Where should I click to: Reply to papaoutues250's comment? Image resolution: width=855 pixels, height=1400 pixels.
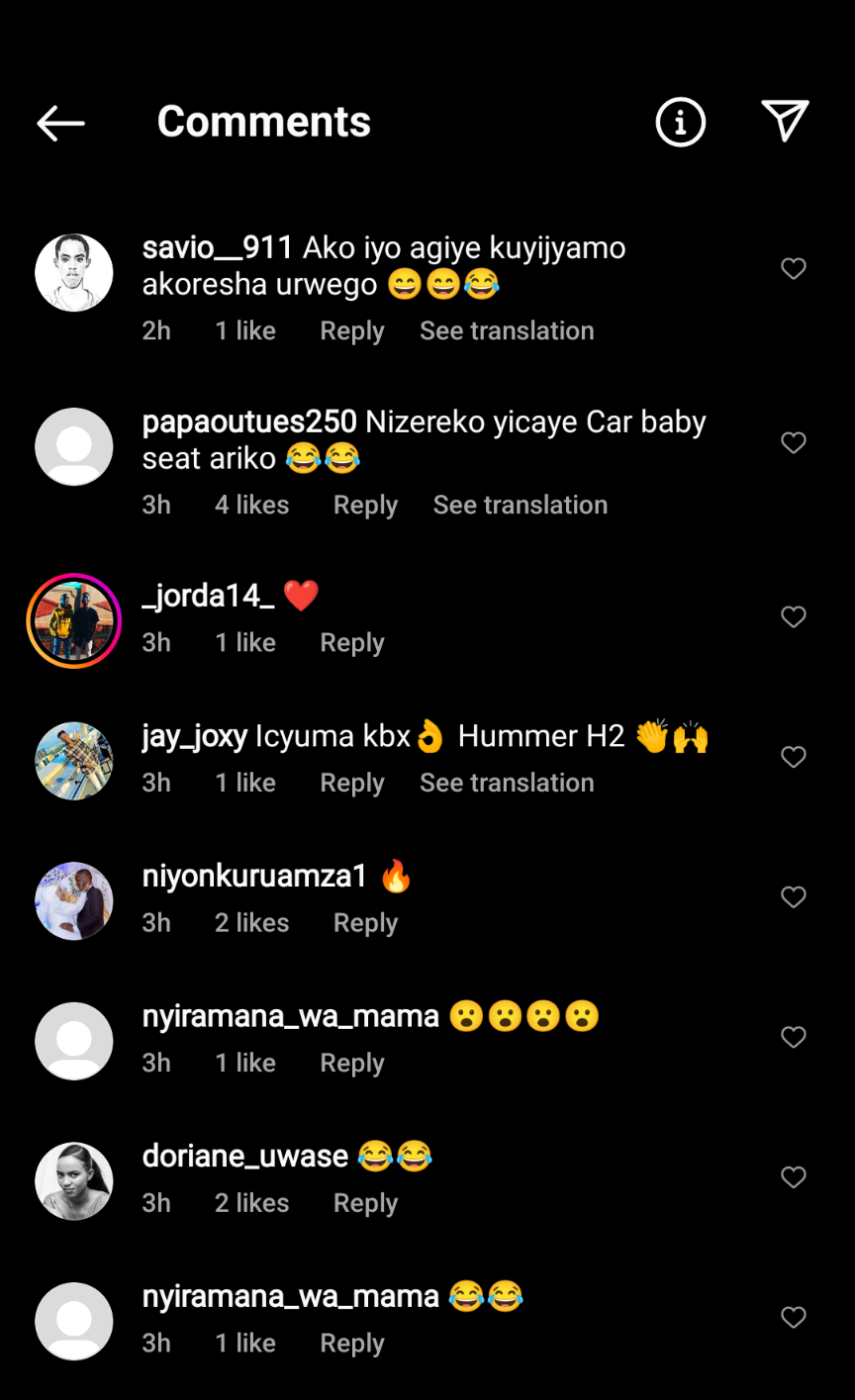click(x=365, y=506)
